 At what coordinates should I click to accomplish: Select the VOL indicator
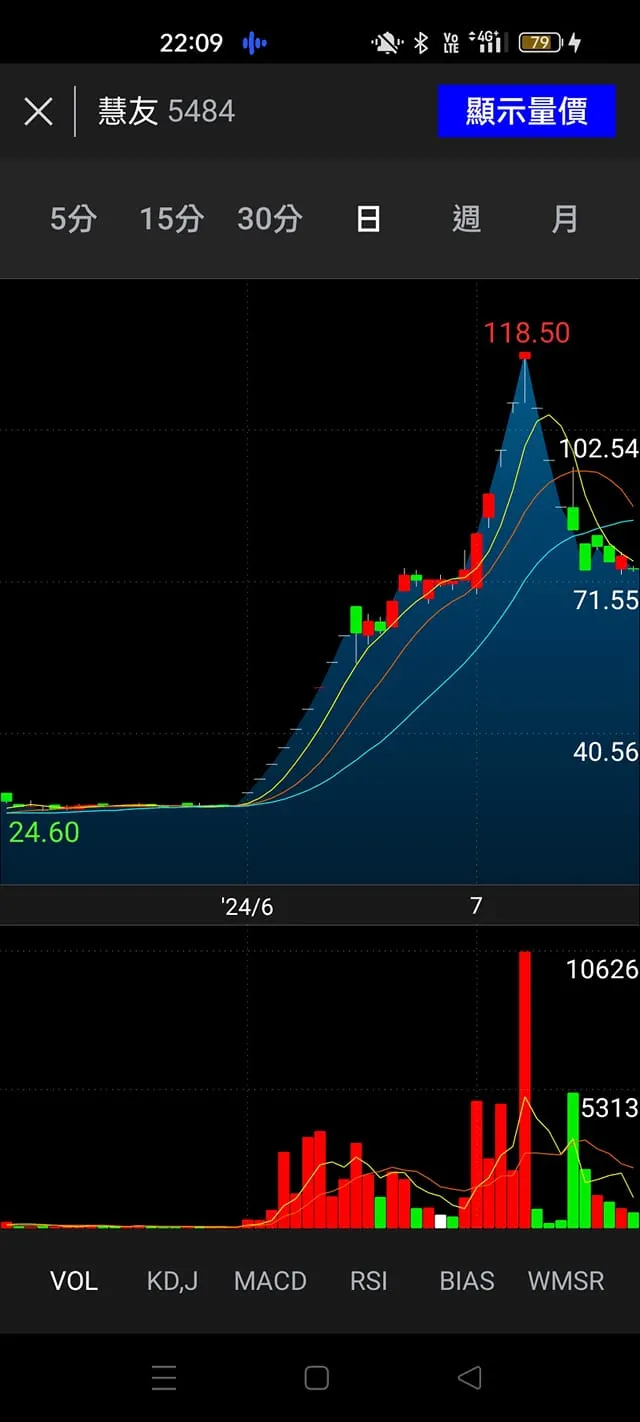(74, 1281)
